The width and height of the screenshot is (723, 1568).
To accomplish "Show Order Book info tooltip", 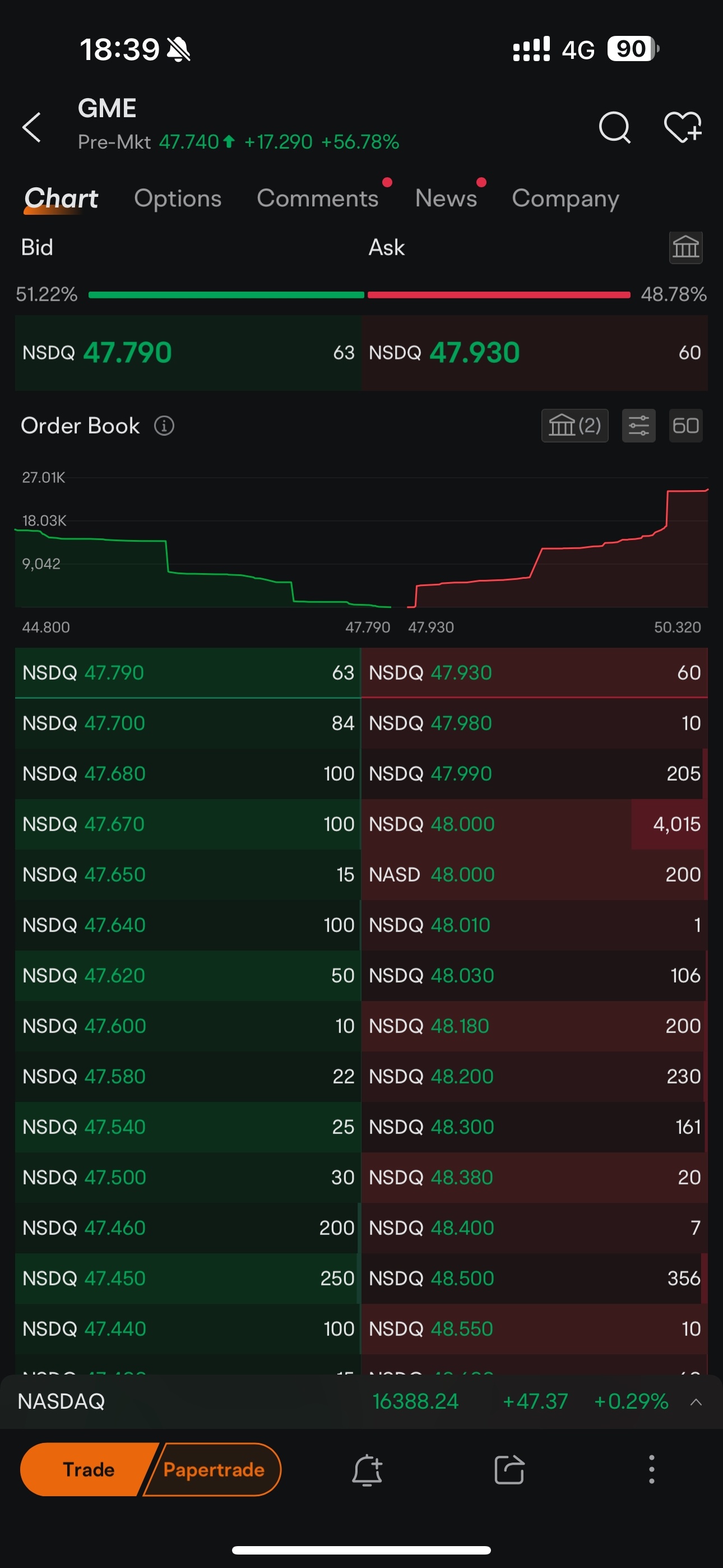I will 164,426.
